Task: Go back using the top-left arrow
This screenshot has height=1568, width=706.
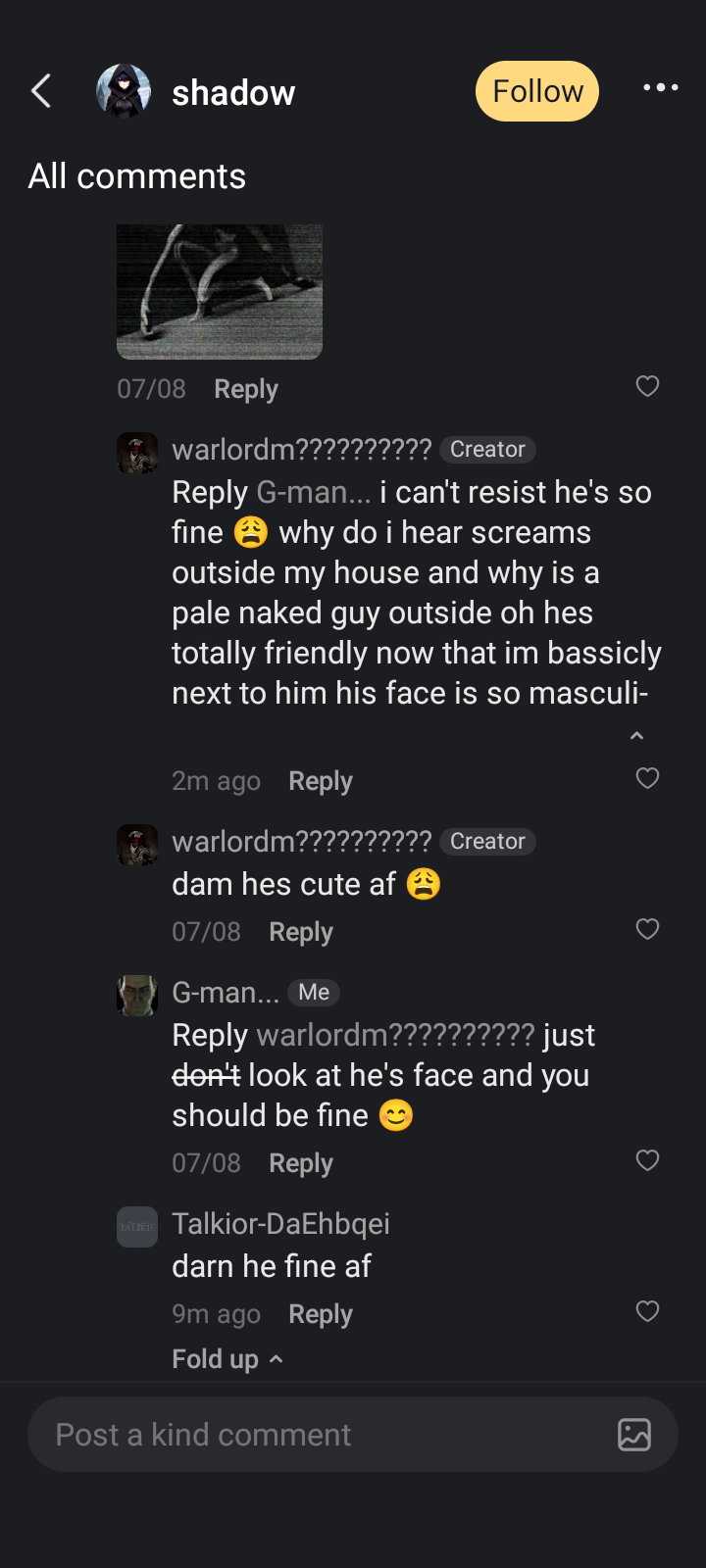Action: (41, 91)
